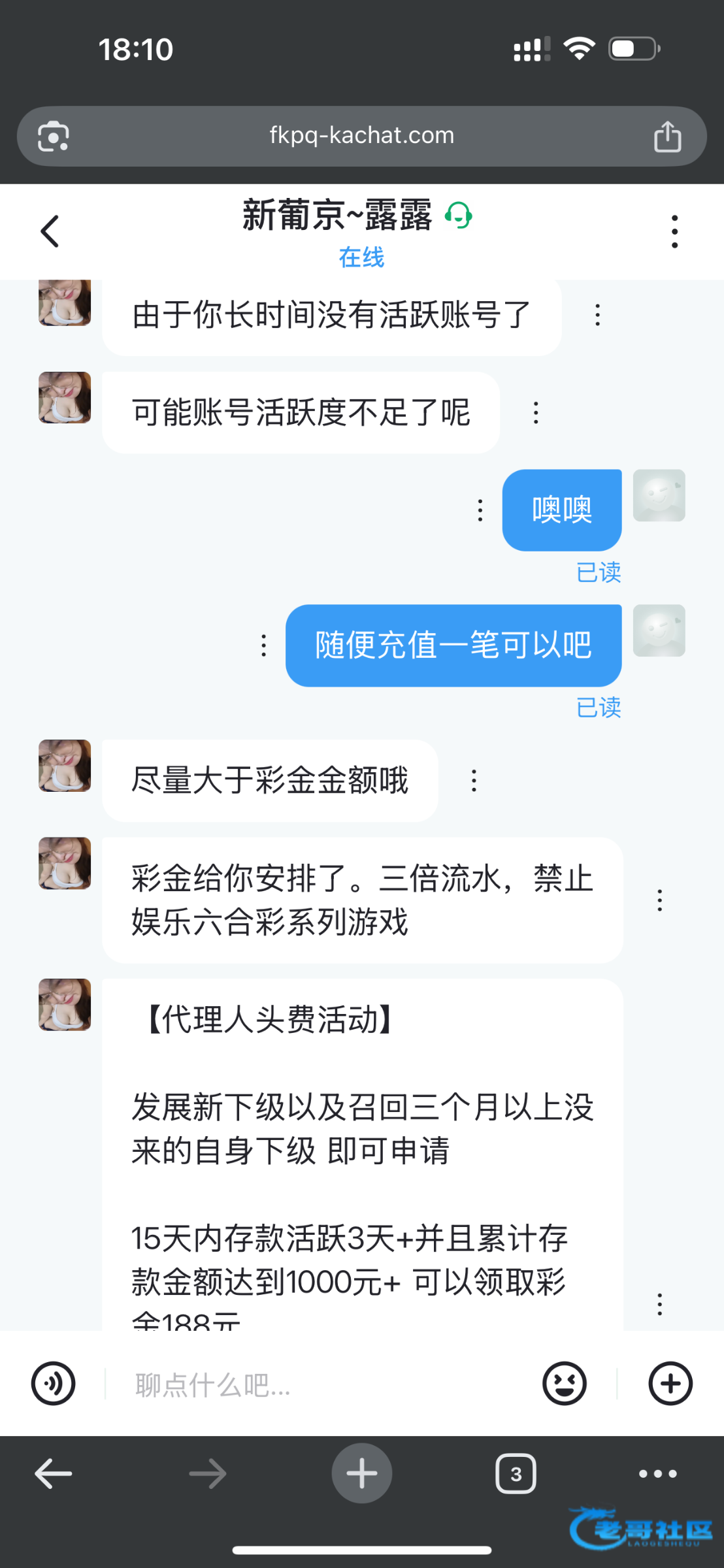The image size is (724, 1568).
Task: Open options for the message 由于你长时间没有活跃账号了
Action: pos(597,316)
